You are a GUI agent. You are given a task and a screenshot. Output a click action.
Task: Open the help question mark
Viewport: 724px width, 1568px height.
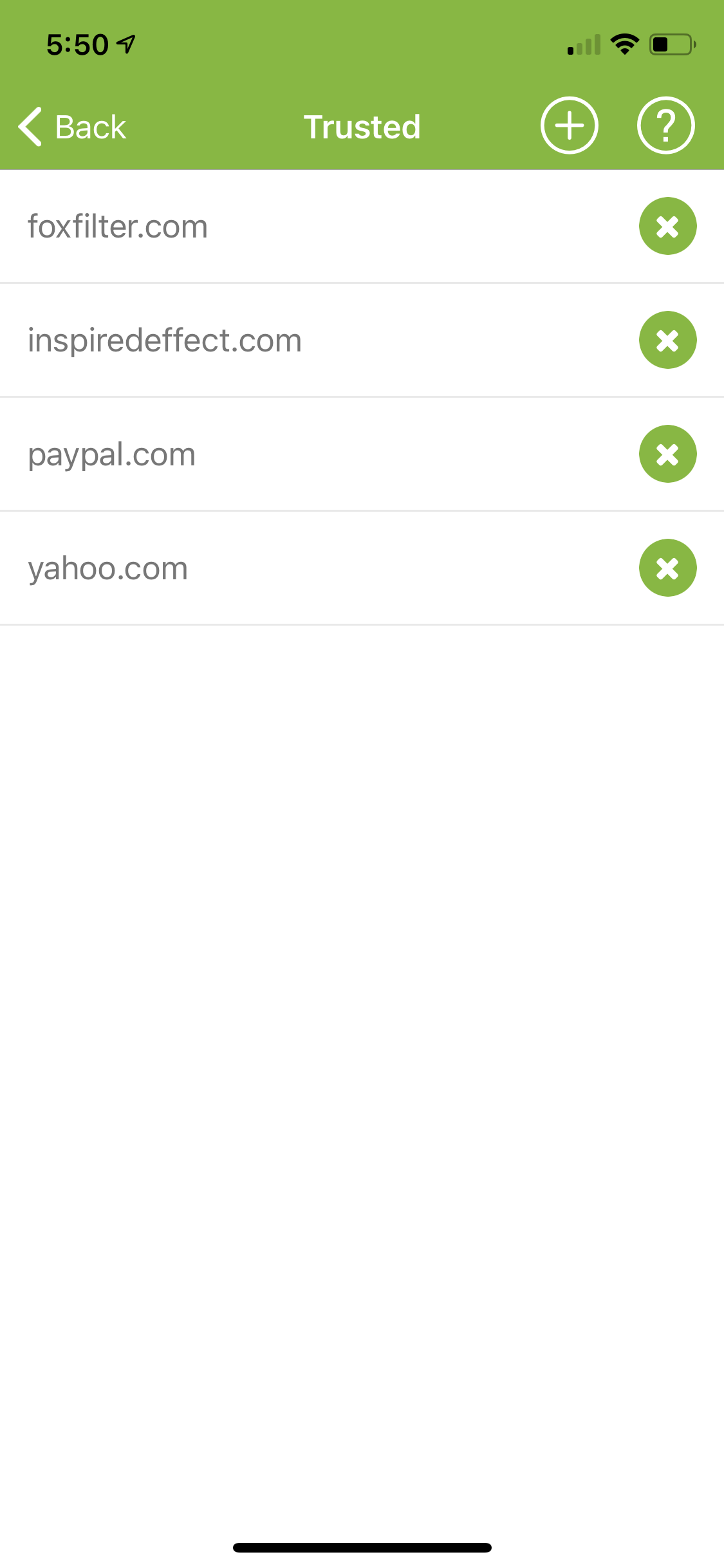(666, 126)
